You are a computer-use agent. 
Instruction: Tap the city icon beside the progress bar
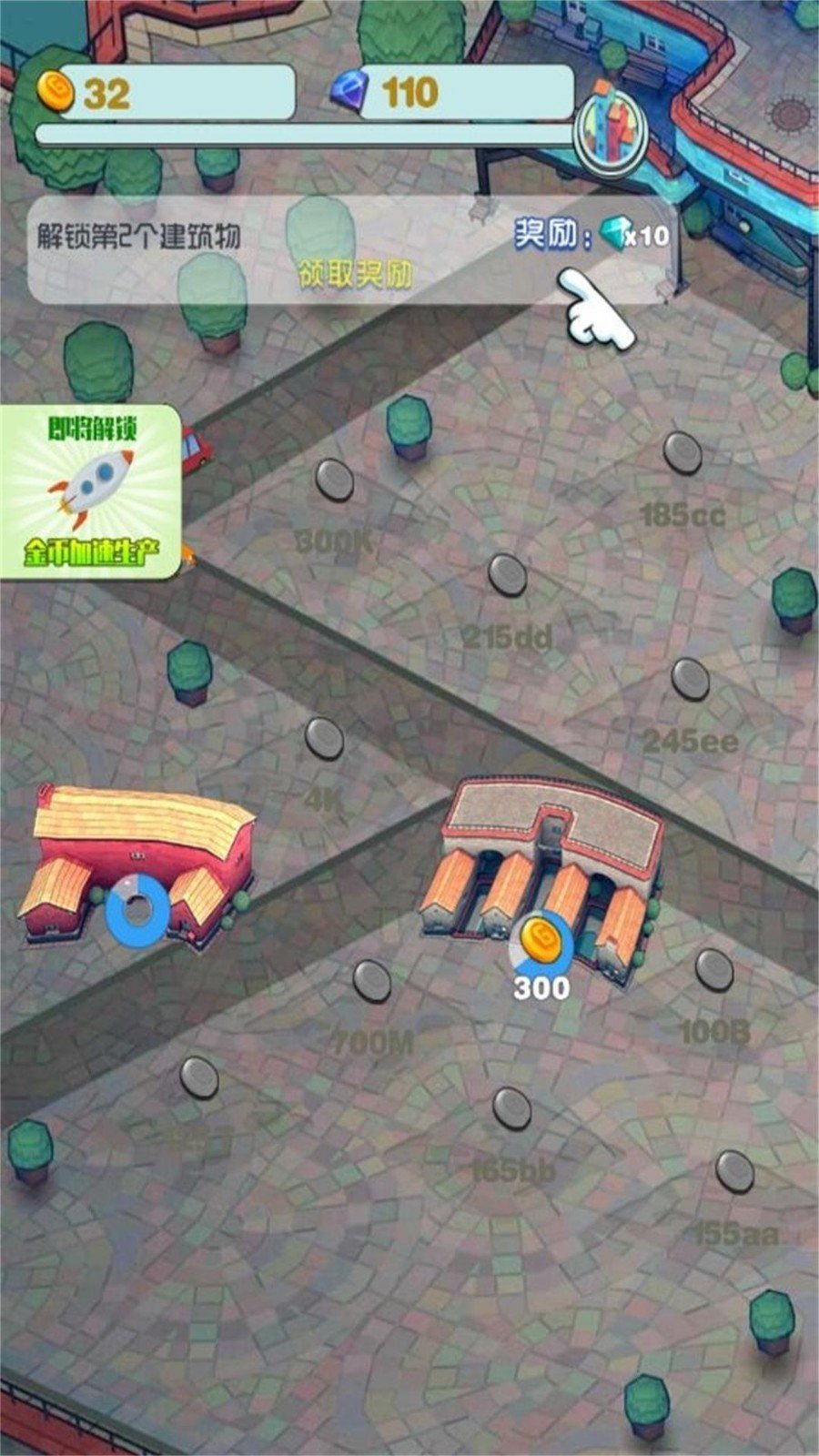coord(612,127)
